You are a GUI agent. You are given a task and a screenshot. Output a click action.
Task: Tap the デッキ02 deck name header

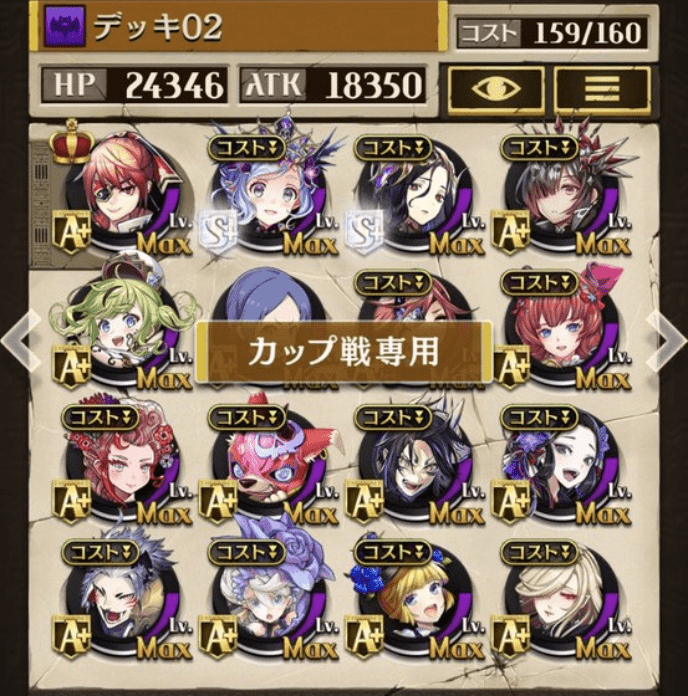240,27
